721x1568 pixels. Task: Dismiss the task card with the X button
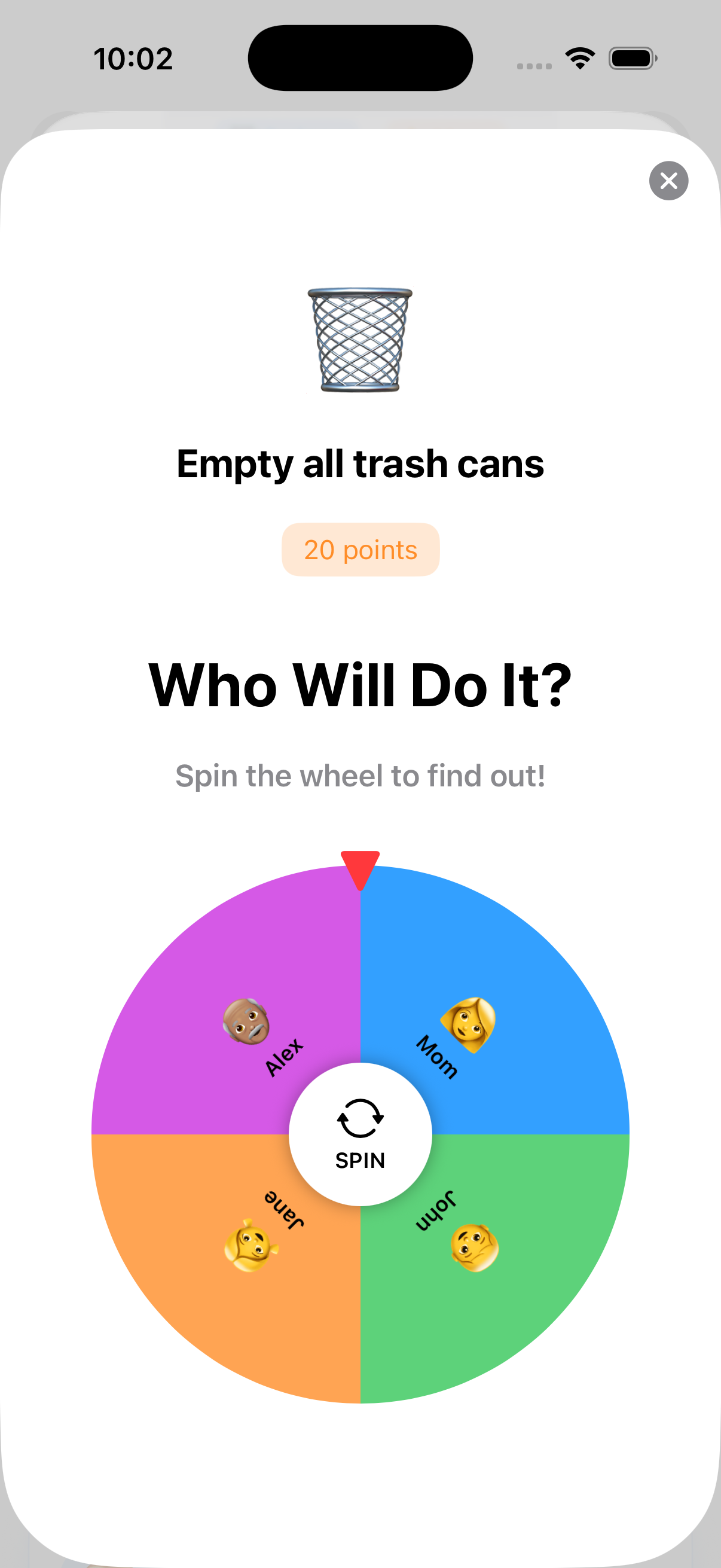[668, 181]
